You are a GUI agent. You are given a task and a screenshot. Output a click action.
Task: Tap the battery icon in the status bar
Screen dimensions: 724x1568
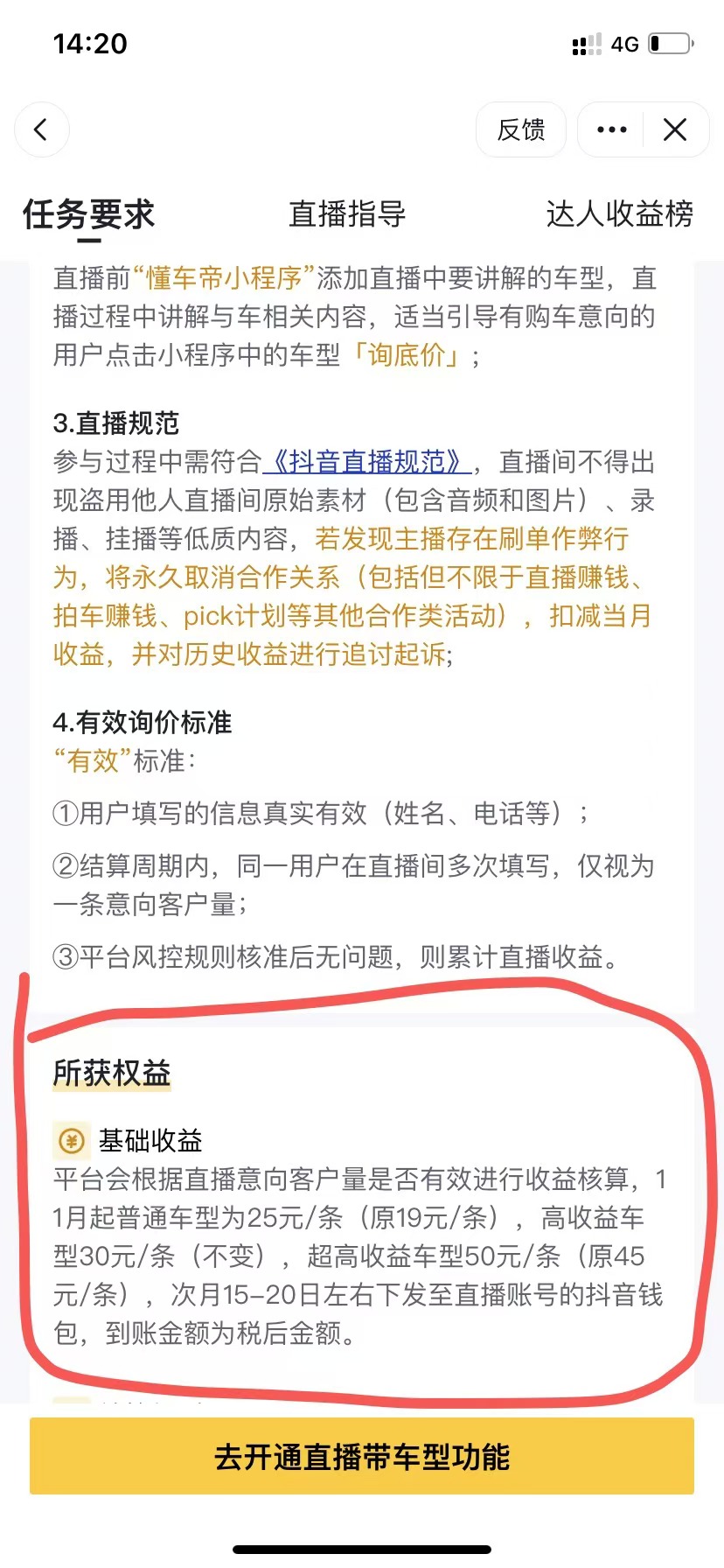670,43
